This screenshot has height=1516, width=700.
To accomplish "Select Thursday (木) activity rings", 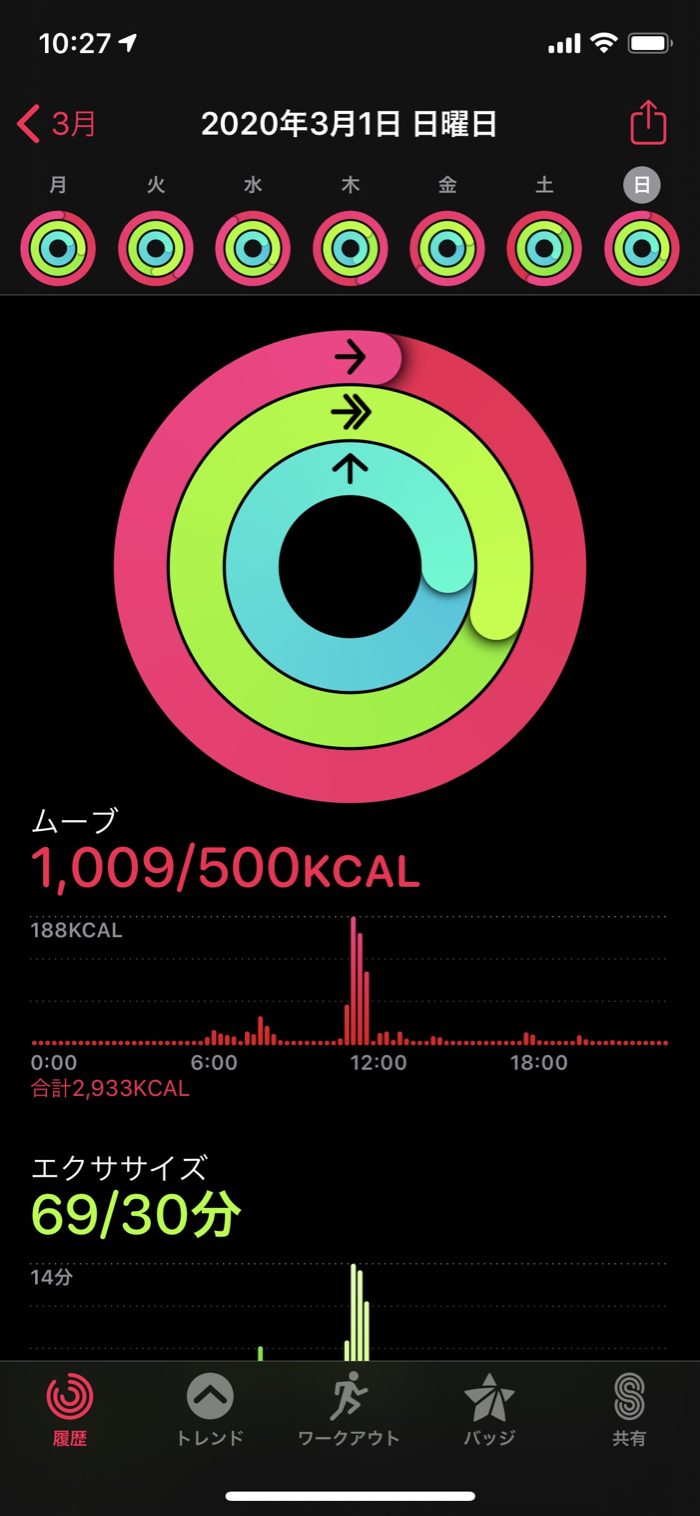I will pos(350,248).
